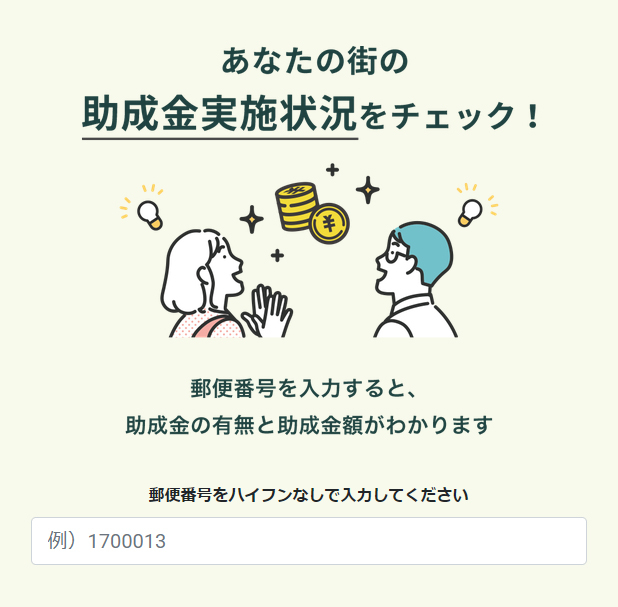Tap the postal code input field
The width and height of the screenshot is (618, 607).
pyautogui.click(x=308, y=541)
